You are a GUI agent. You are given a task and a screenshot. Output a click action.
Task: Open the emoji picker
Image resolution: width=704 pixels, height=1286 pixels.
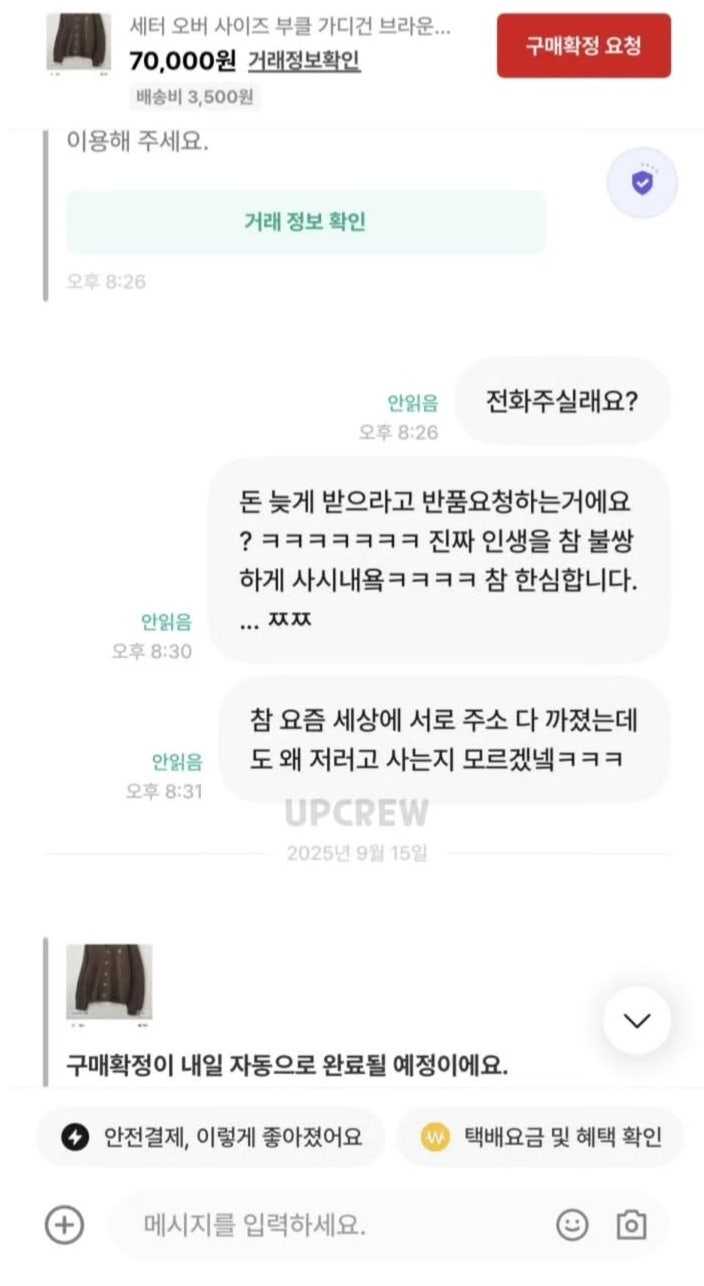[x=572, y=1224]
